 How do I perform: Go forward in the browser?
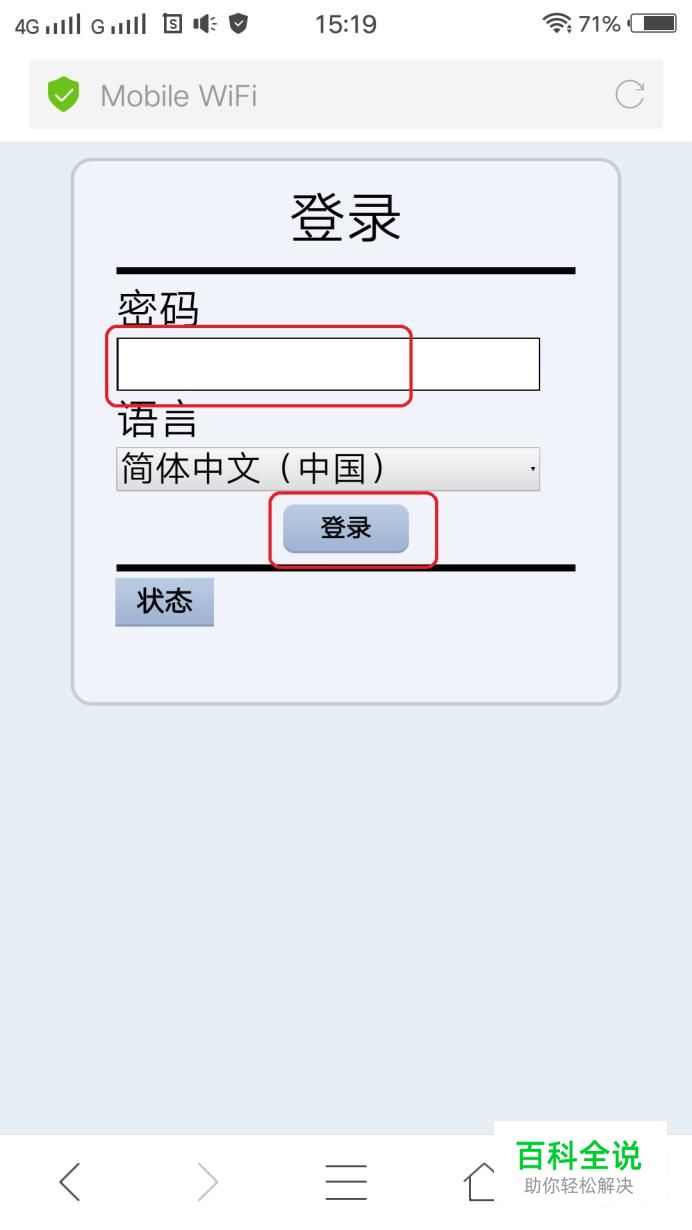coord(208,1182)
